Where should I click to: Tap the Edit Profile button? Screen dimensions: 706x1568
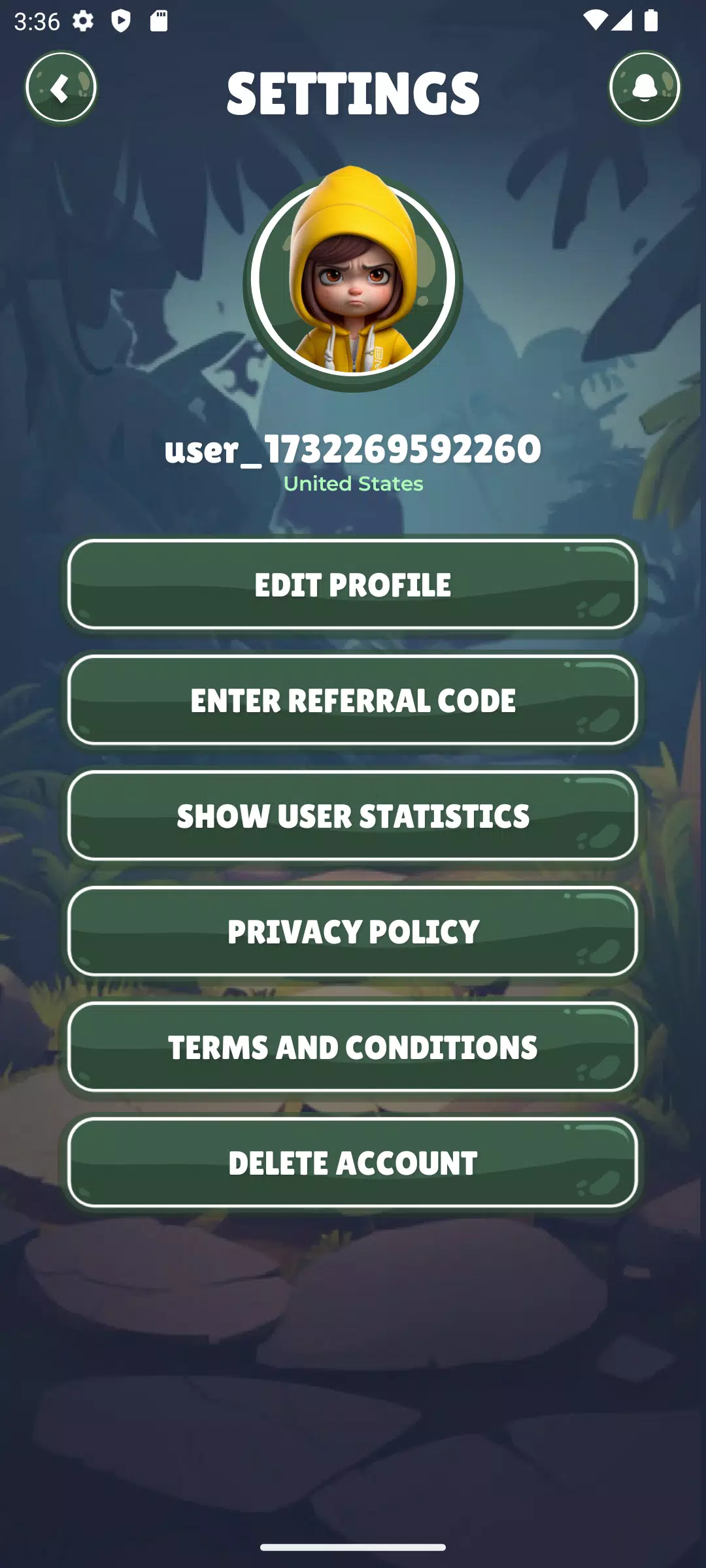pyautogui.click(x=352, y=584)
